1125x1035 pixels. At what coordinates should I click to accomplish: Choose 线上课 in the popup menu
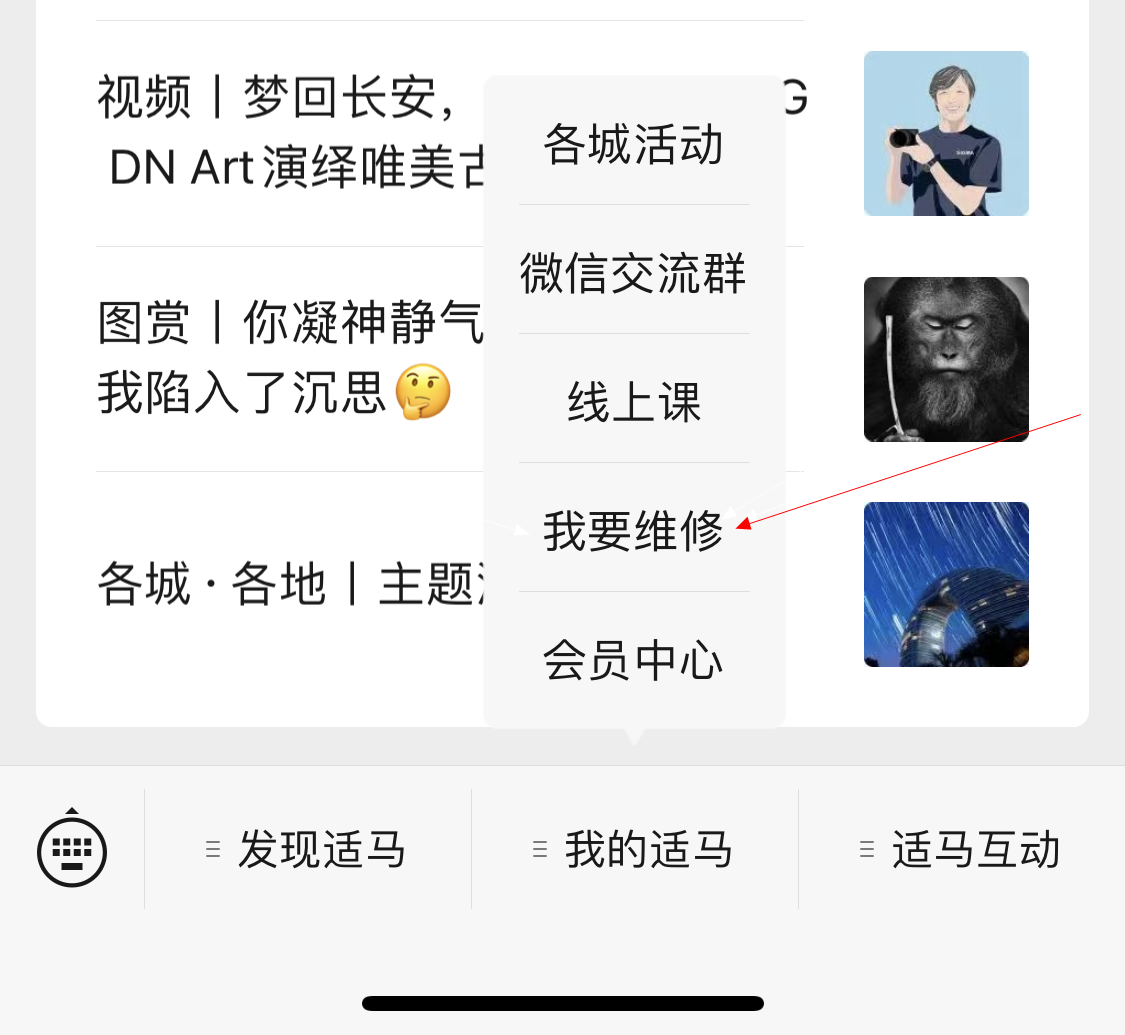tap(633, 402)
